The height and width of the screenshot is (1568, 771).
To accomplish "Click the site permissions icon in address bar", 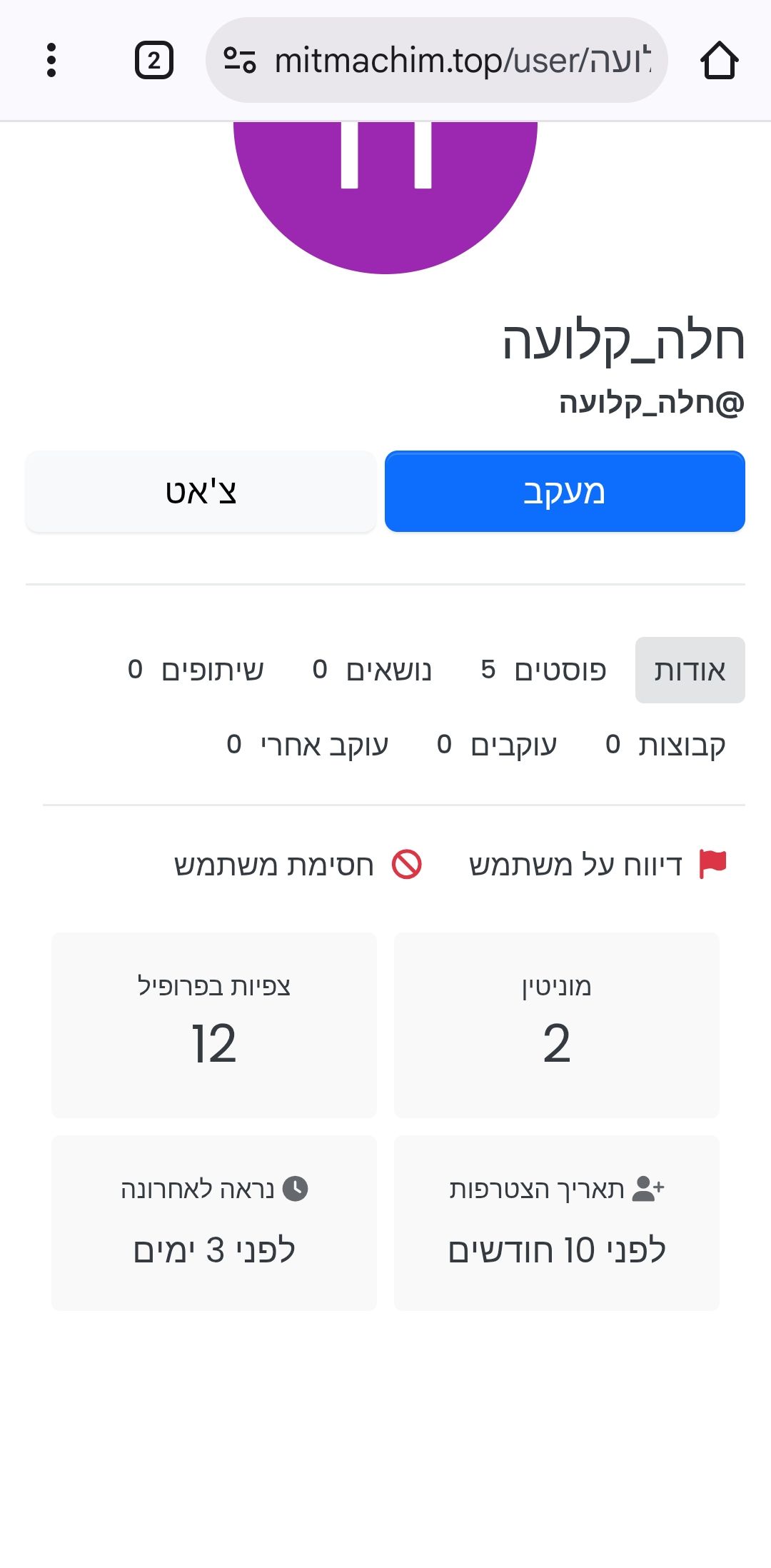I will click(241, 61).
